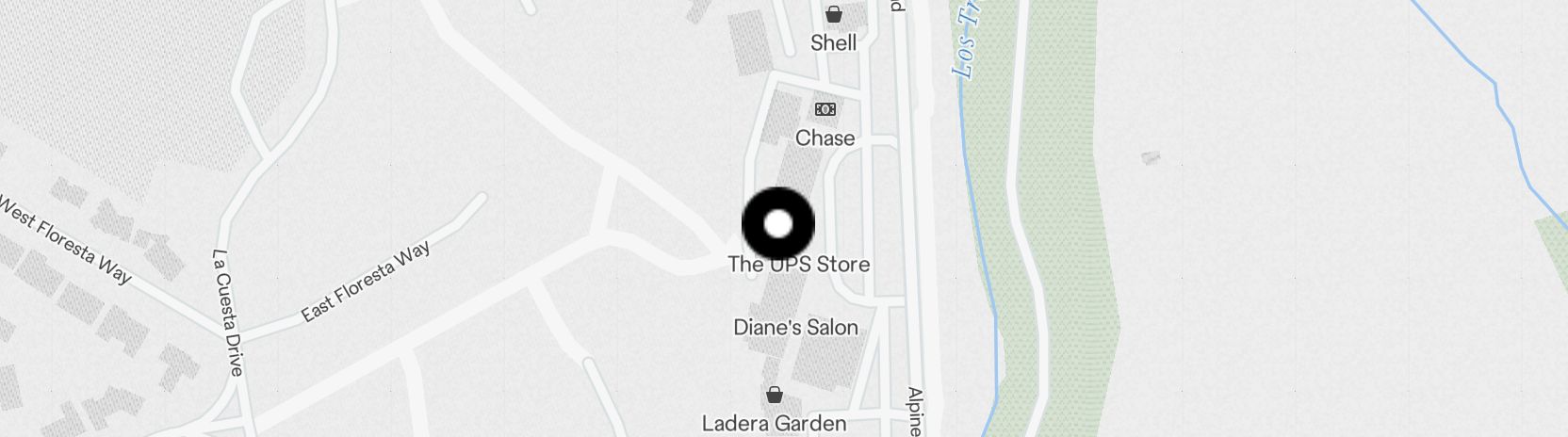This screenshot has height=437, width=1568.
Task: Tap the black location pin marker
Action: click(x=778, y=224)
